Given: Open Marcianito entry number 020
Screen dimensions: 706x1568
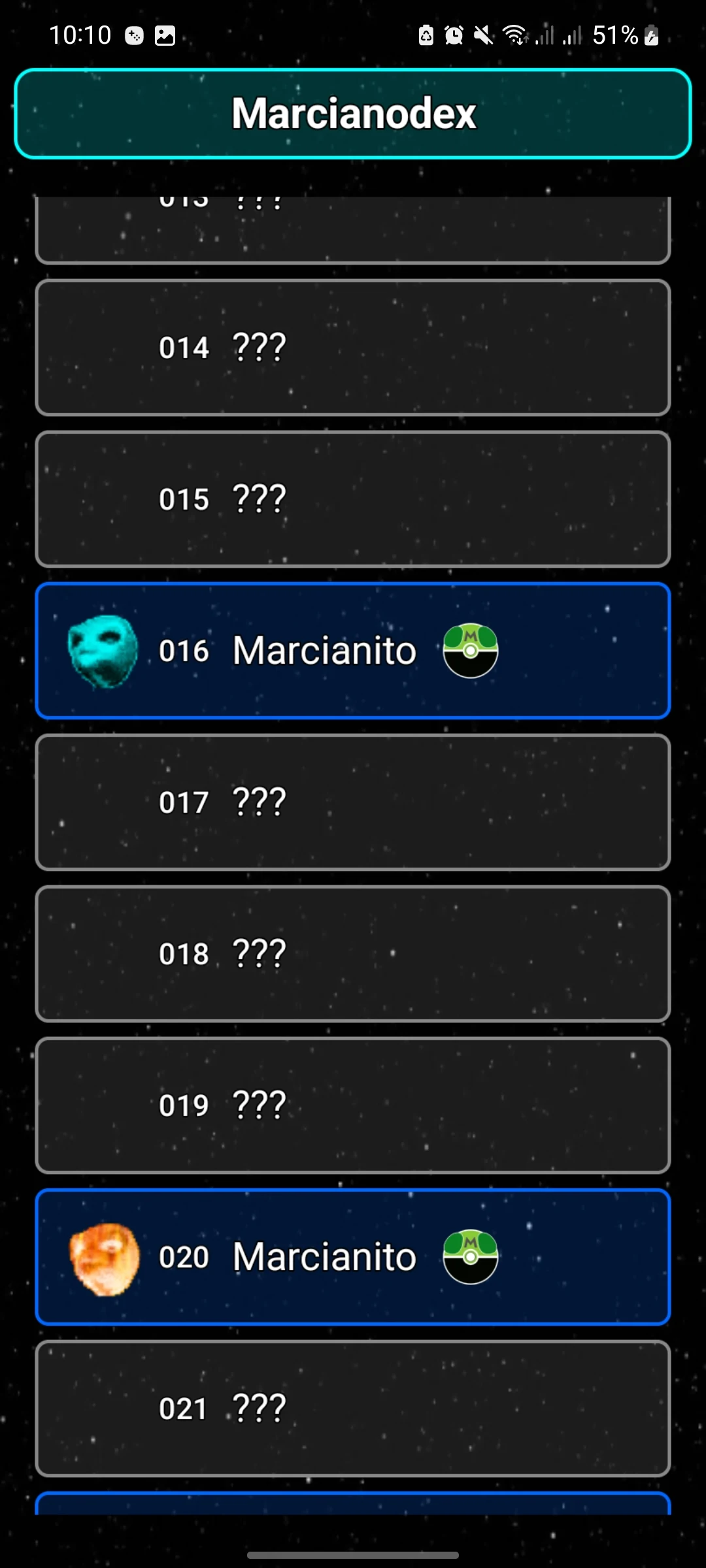Looking at the screenshot, I should [x=353, y=1257].
